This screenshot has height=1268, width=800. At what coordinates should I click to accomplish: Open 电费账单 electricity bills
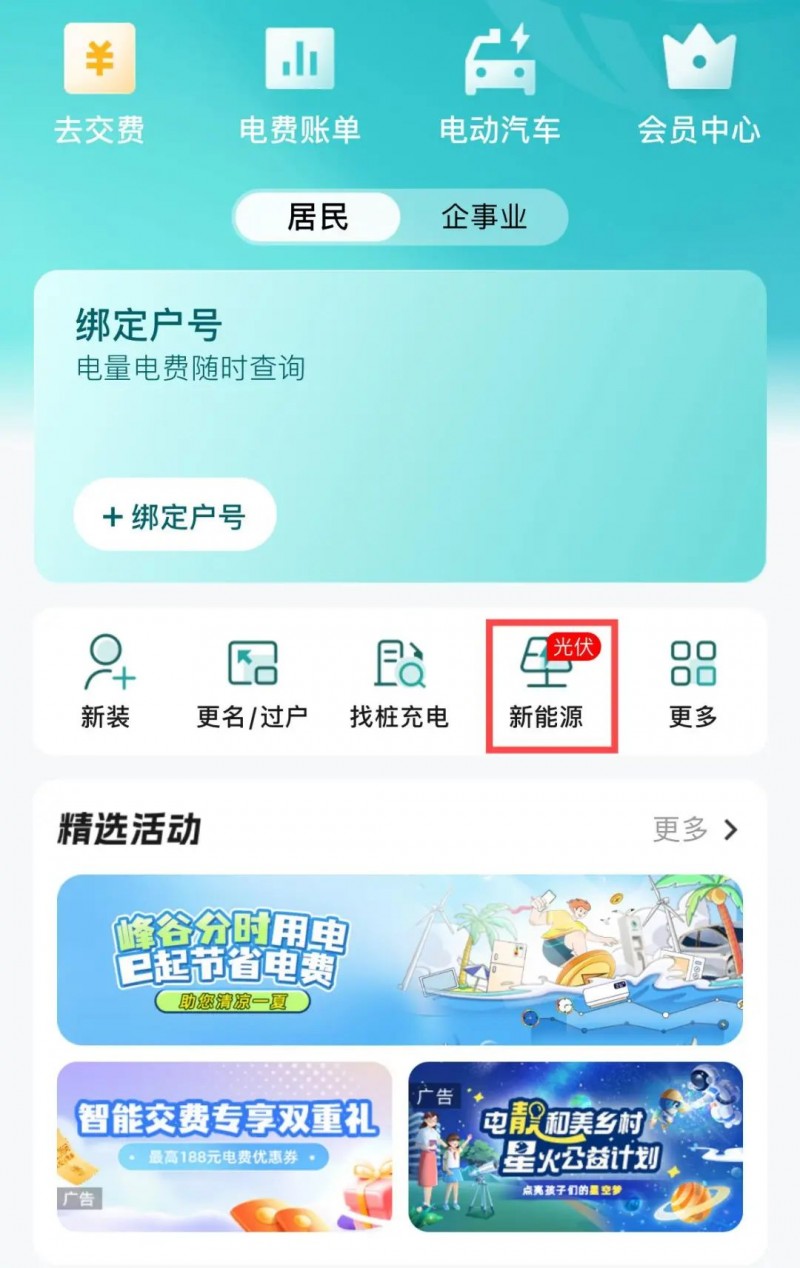point(299,84)
